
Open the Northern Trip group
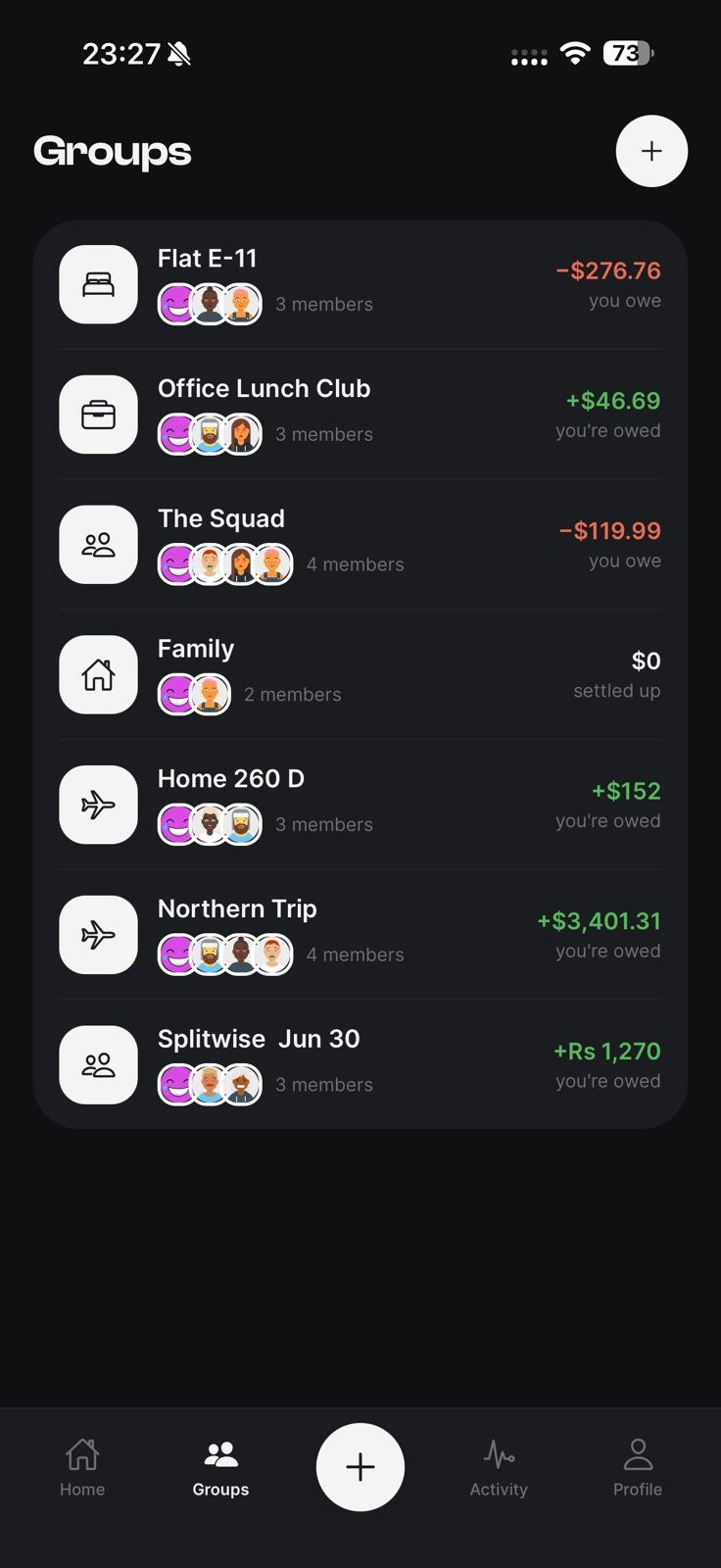coord(360,935)
